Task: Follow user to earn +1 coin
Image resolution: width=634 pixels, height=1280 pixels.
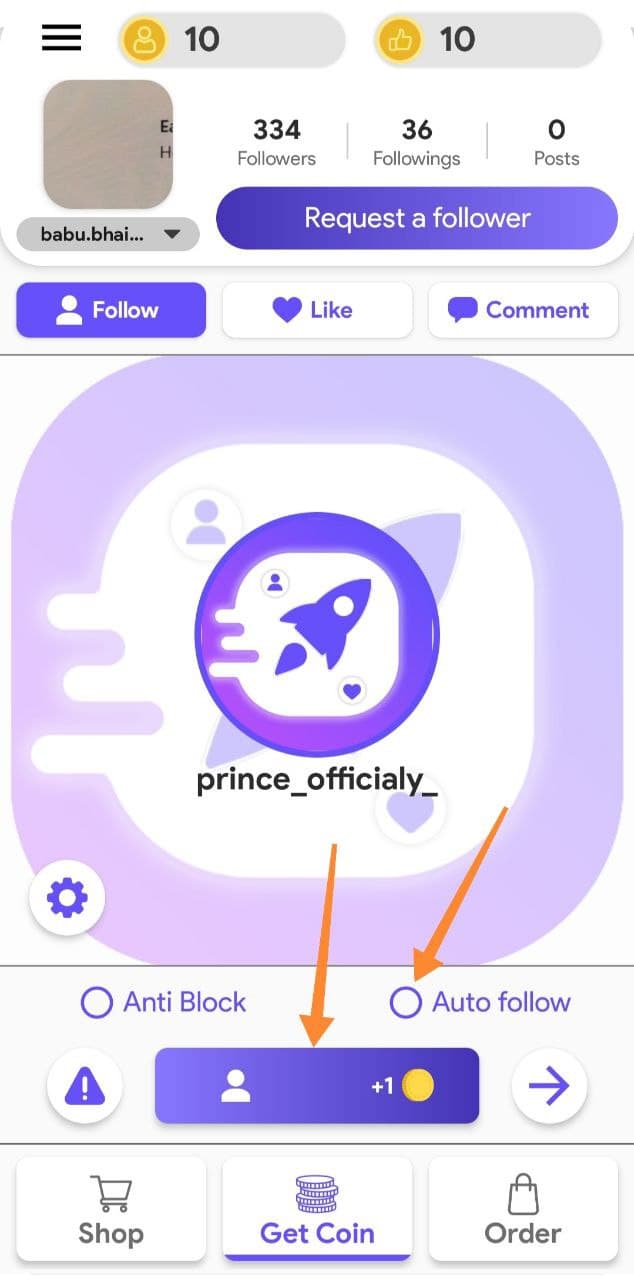Action: (x=317, y=1085)
